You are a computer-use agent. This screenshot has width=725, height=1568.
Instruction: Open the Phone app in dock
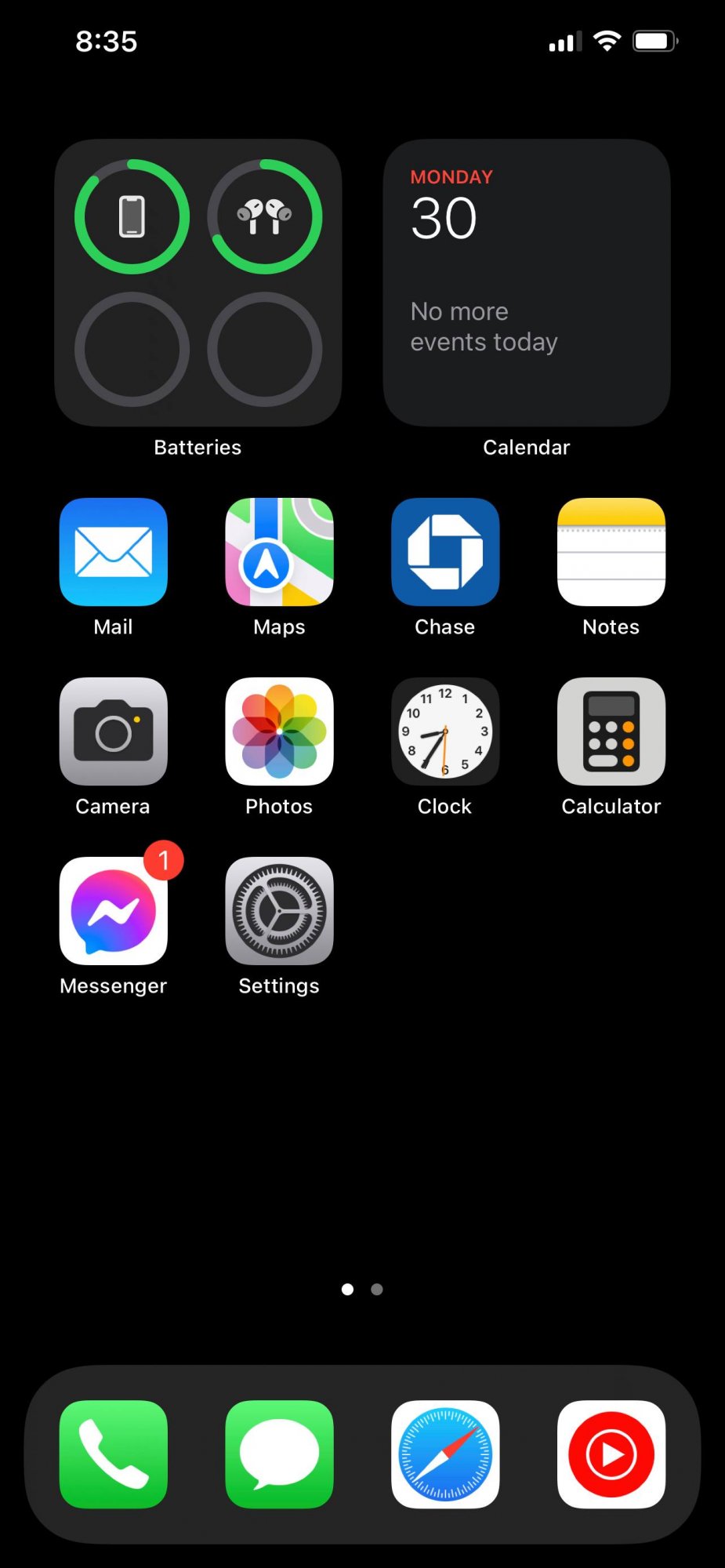(x=114, y=1454)
